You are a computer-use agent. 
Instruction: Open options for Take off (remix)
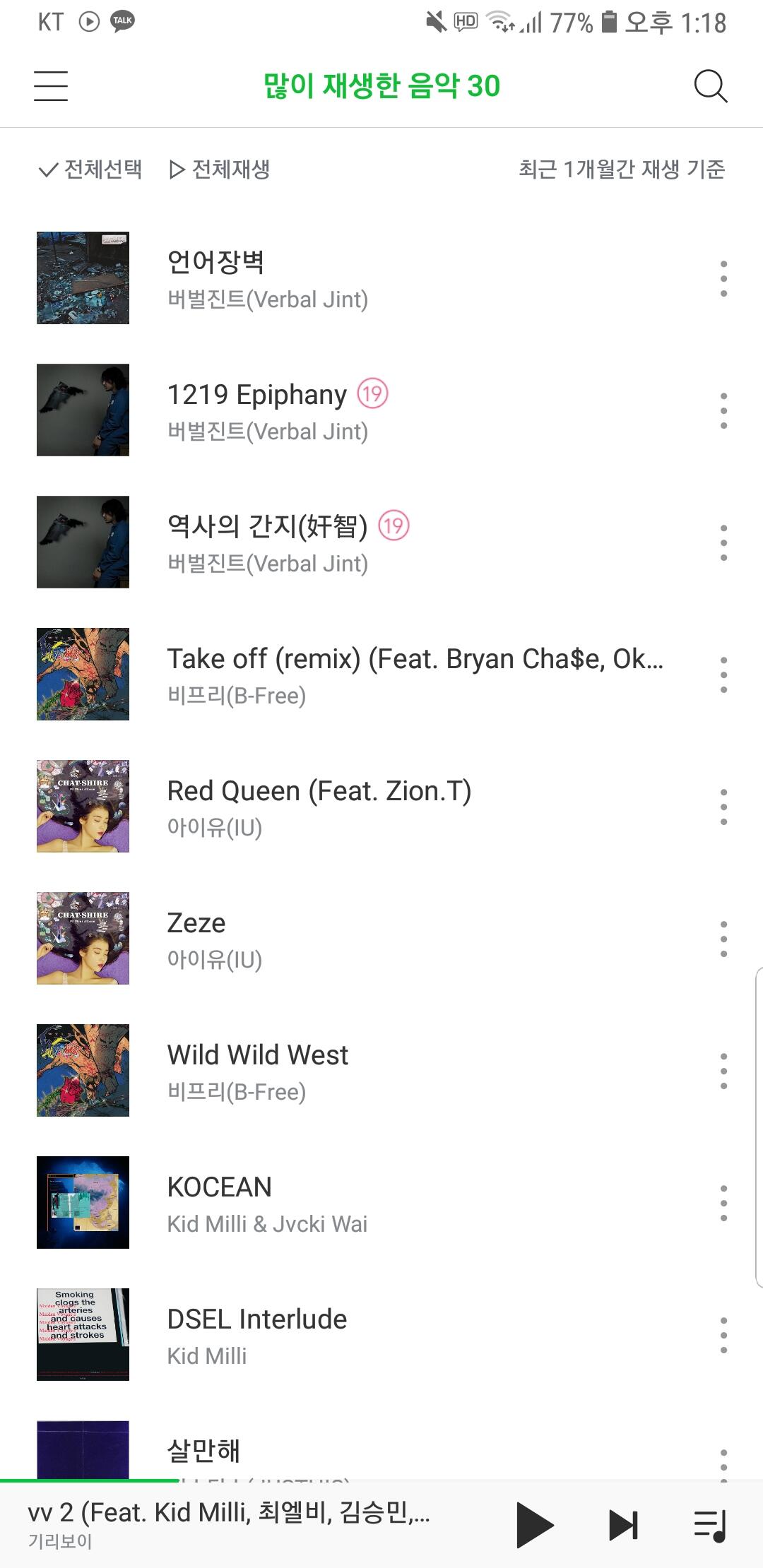(x=723, y=675)
